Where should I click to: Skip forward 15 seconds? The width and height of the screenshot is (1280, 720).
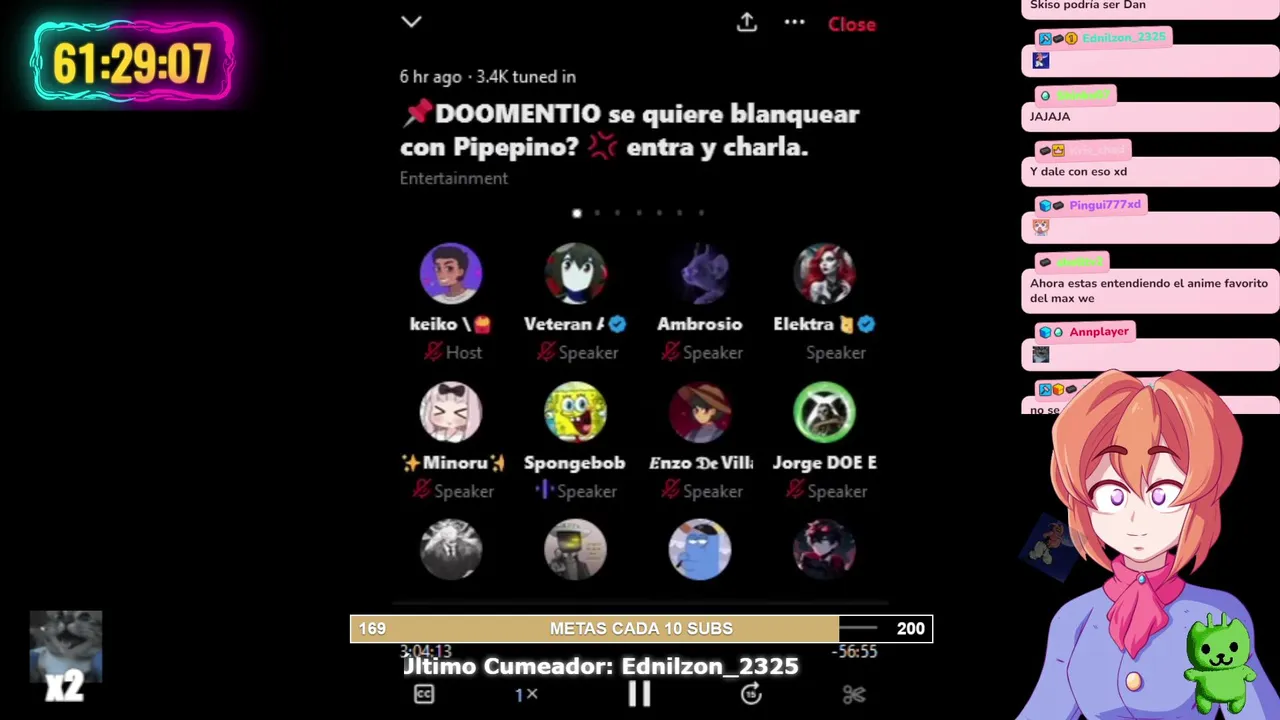tap(751, 694)
